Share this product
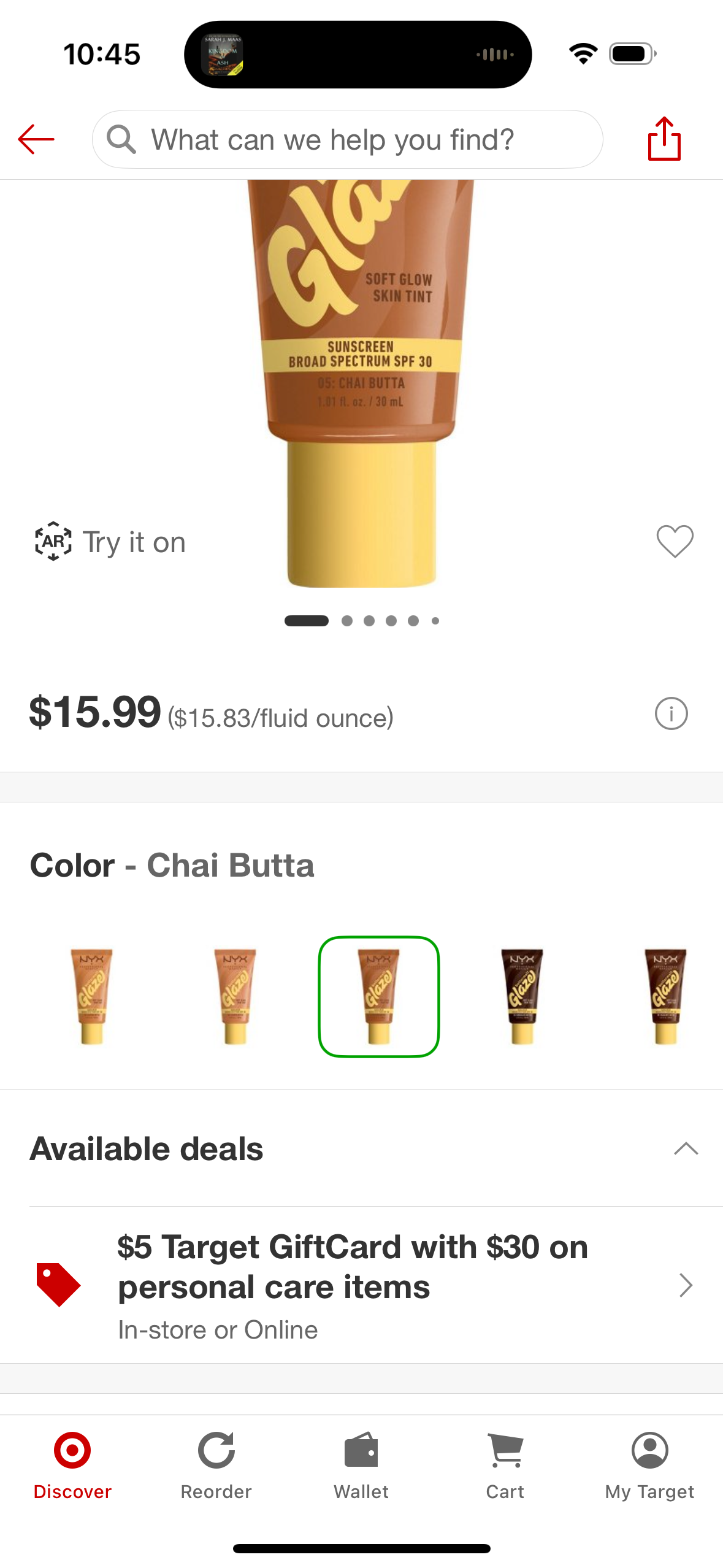Screen dimensions: 723x1568 664,139
